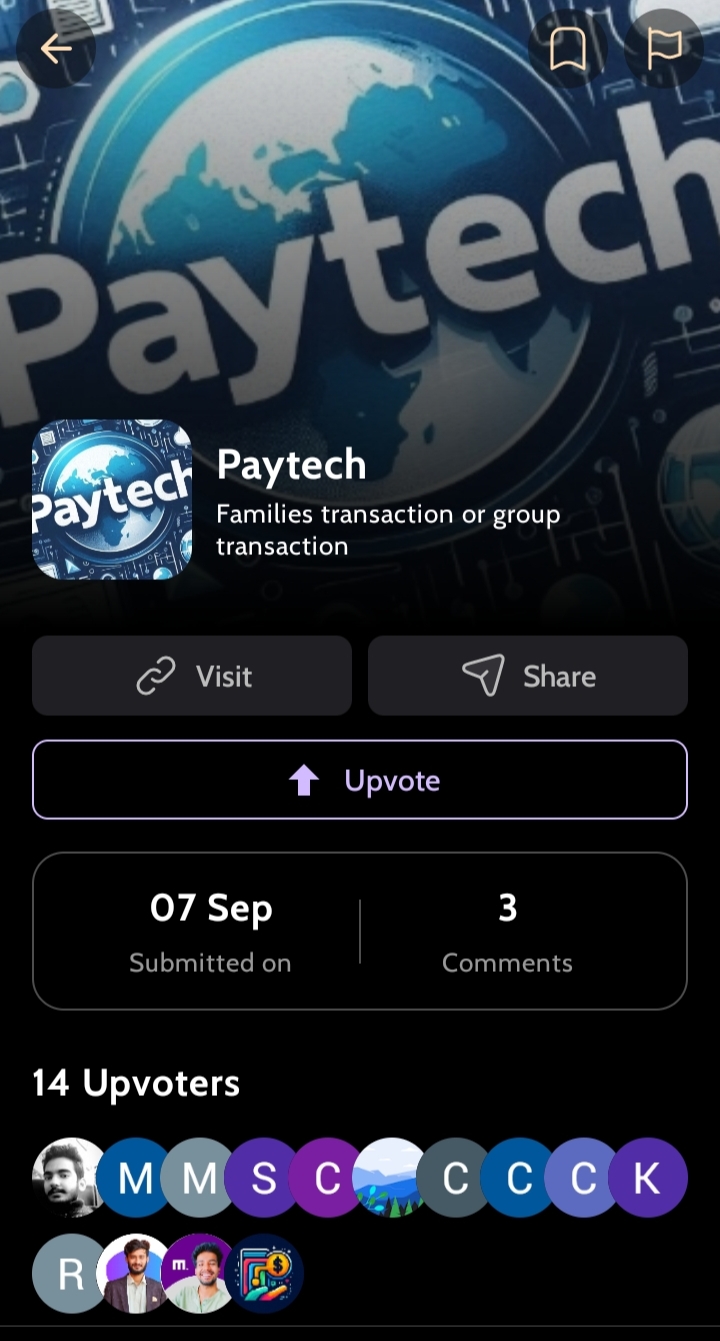Open the 3 Comments section

tap(507, 931)
